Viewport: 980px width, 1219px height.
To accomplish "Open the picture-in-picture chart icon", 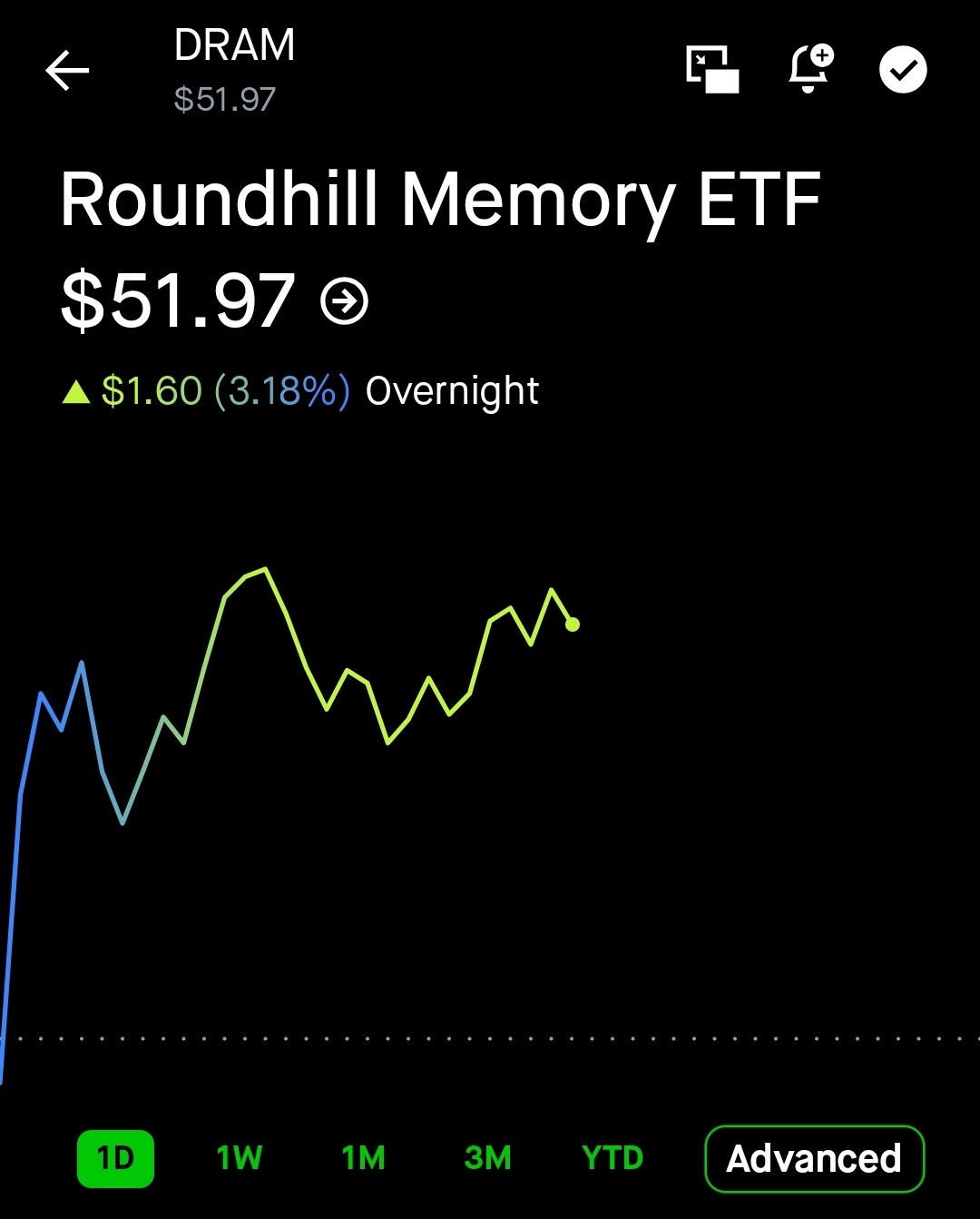I will tap(712, 70).
